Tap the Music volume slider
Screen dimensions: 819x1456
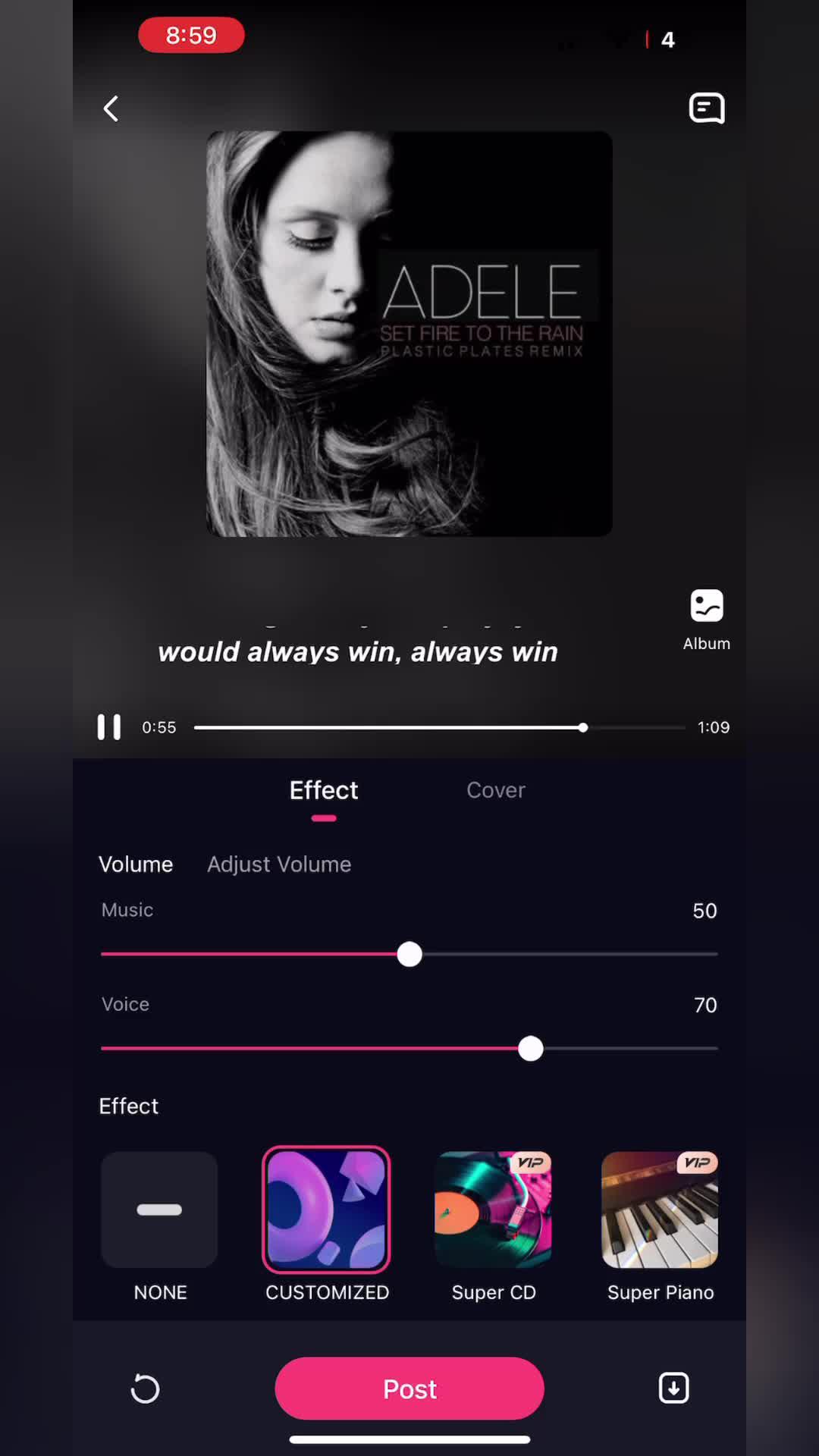tap(409, 954)
